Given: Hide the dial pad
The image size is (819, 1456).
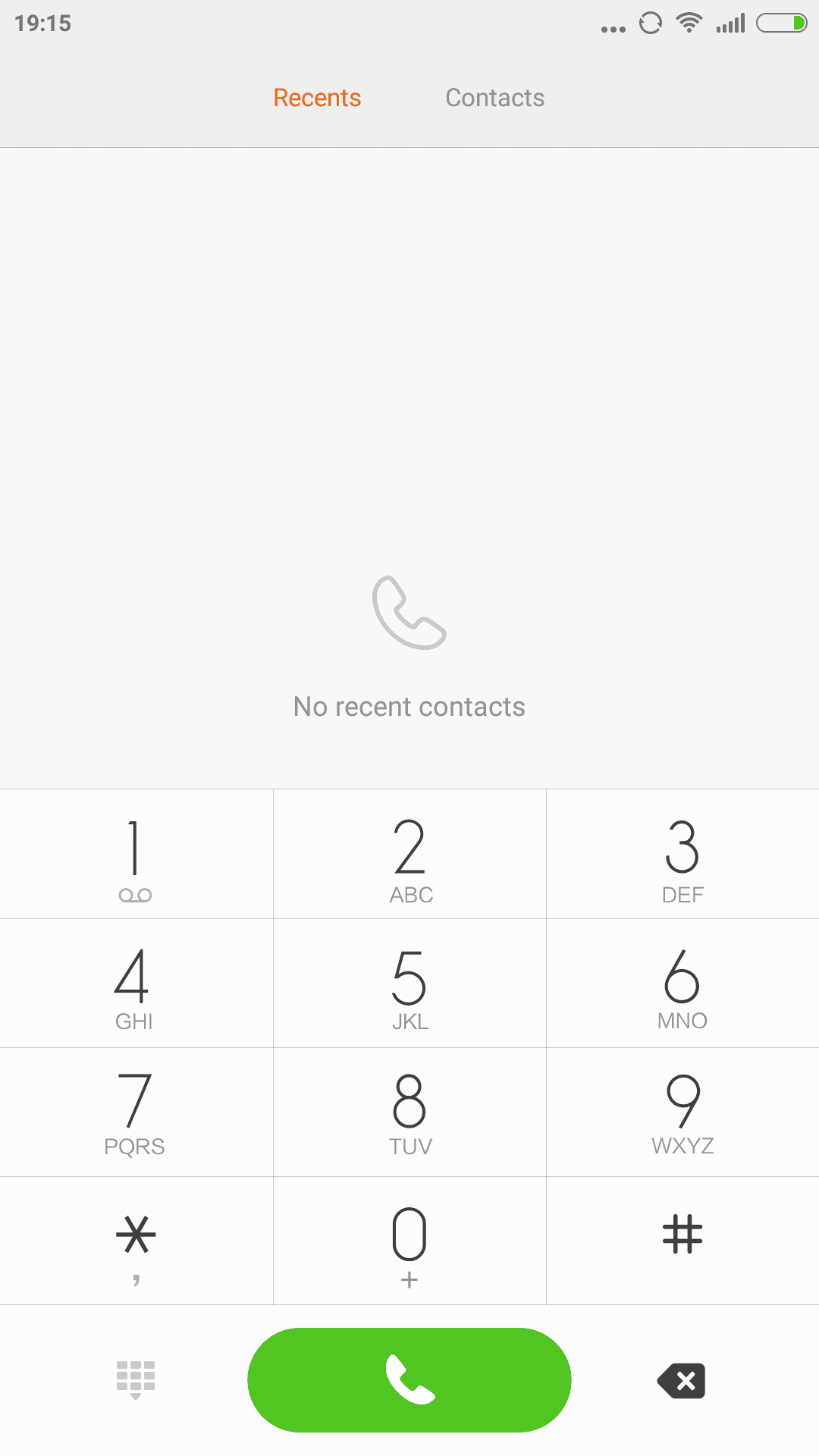Looking at the screenshot, I should click(x=136, y=1379).
